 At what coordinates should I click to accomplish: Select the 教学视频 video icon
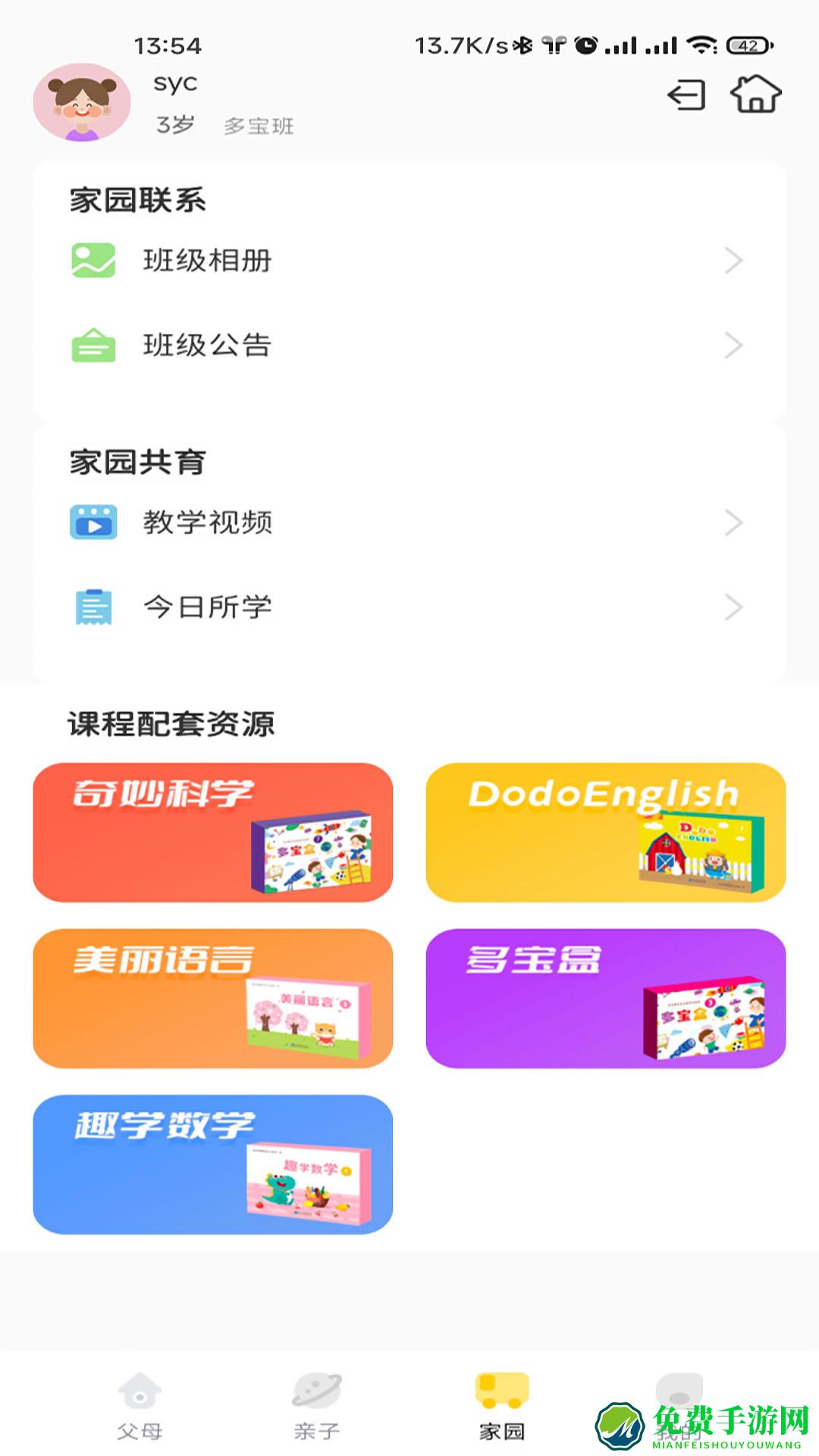[93, 522]
